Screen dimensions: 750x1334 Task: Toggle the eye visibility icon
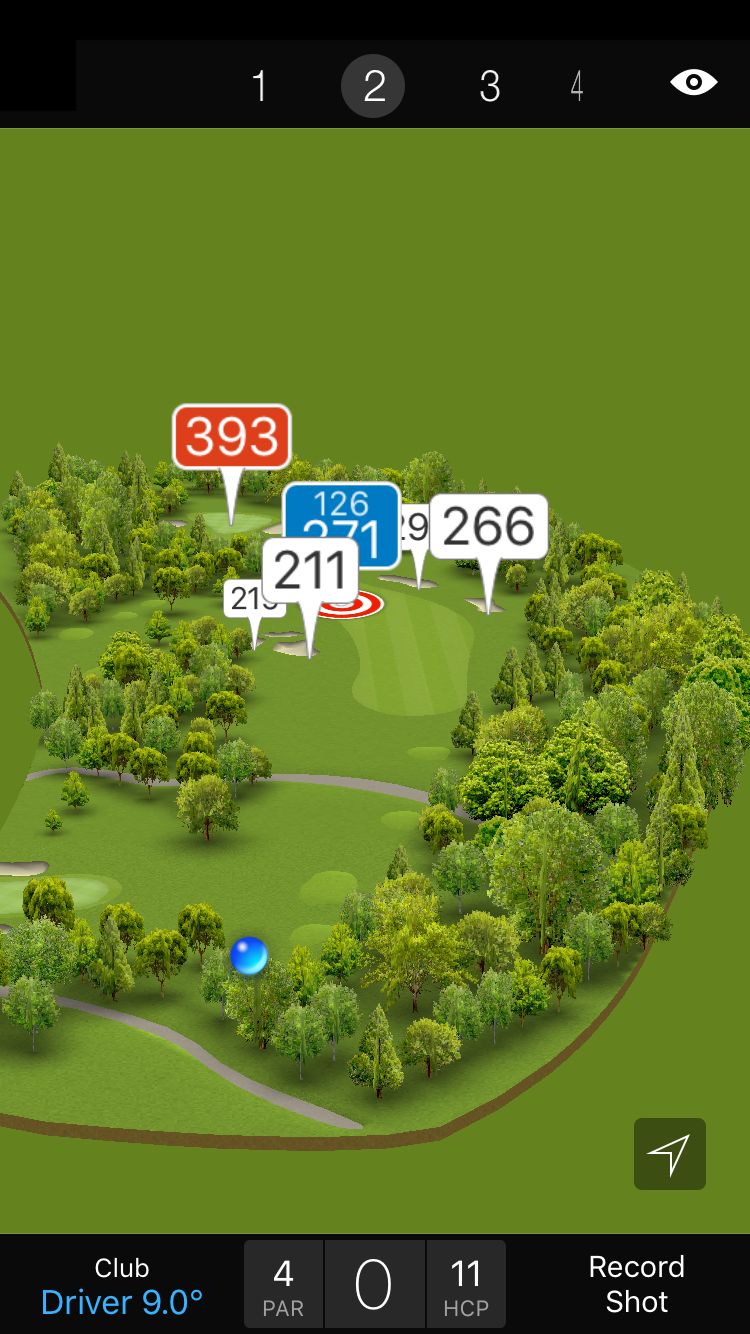[693, 83]
